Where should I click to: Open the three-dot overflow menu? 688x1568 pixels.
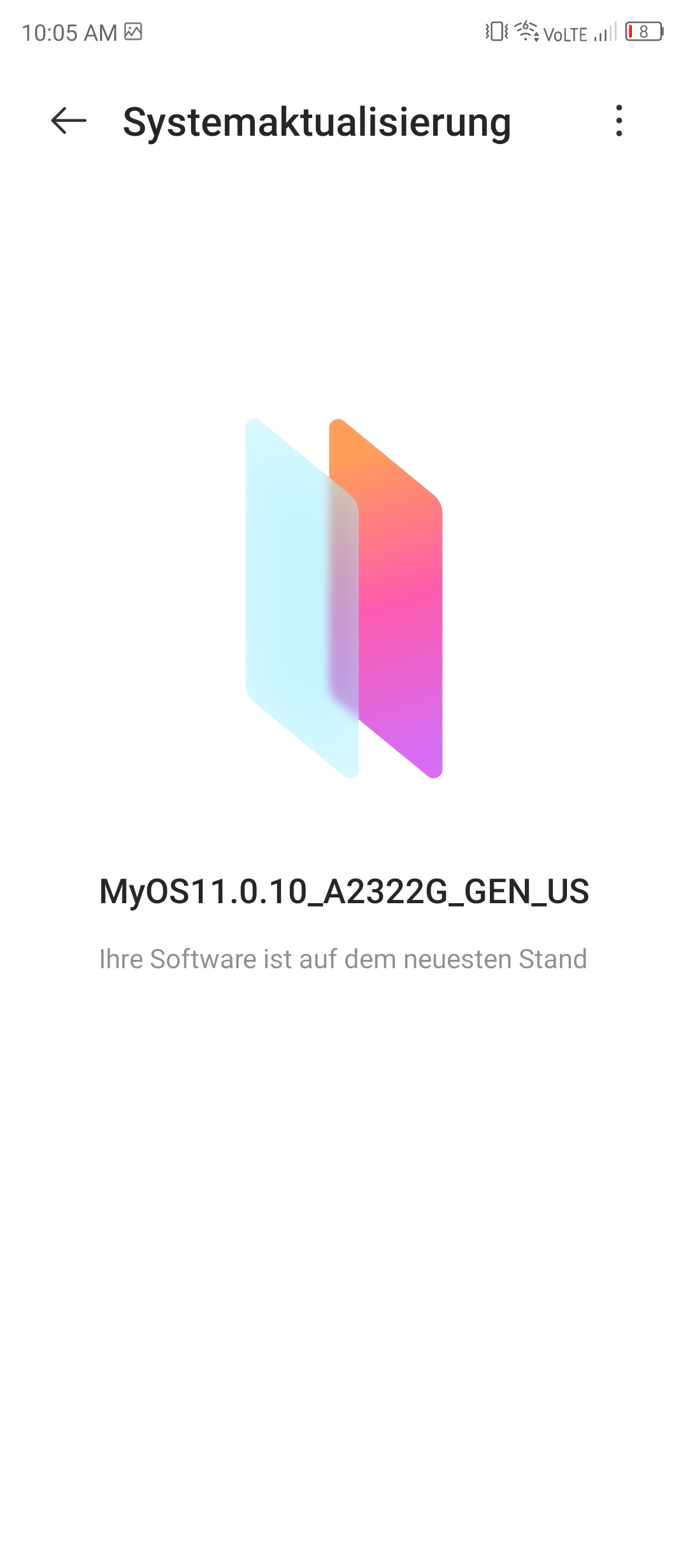click(x=619, y=120)
